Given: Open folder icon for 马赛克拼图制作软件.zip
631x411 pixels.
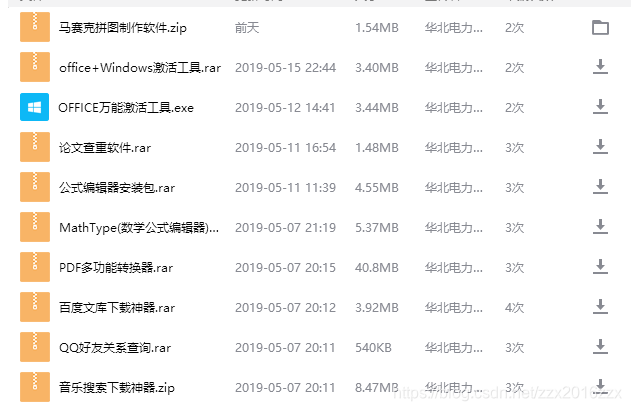Looking at the screenshot, I should pyautogui.click(x=600, y=28).
